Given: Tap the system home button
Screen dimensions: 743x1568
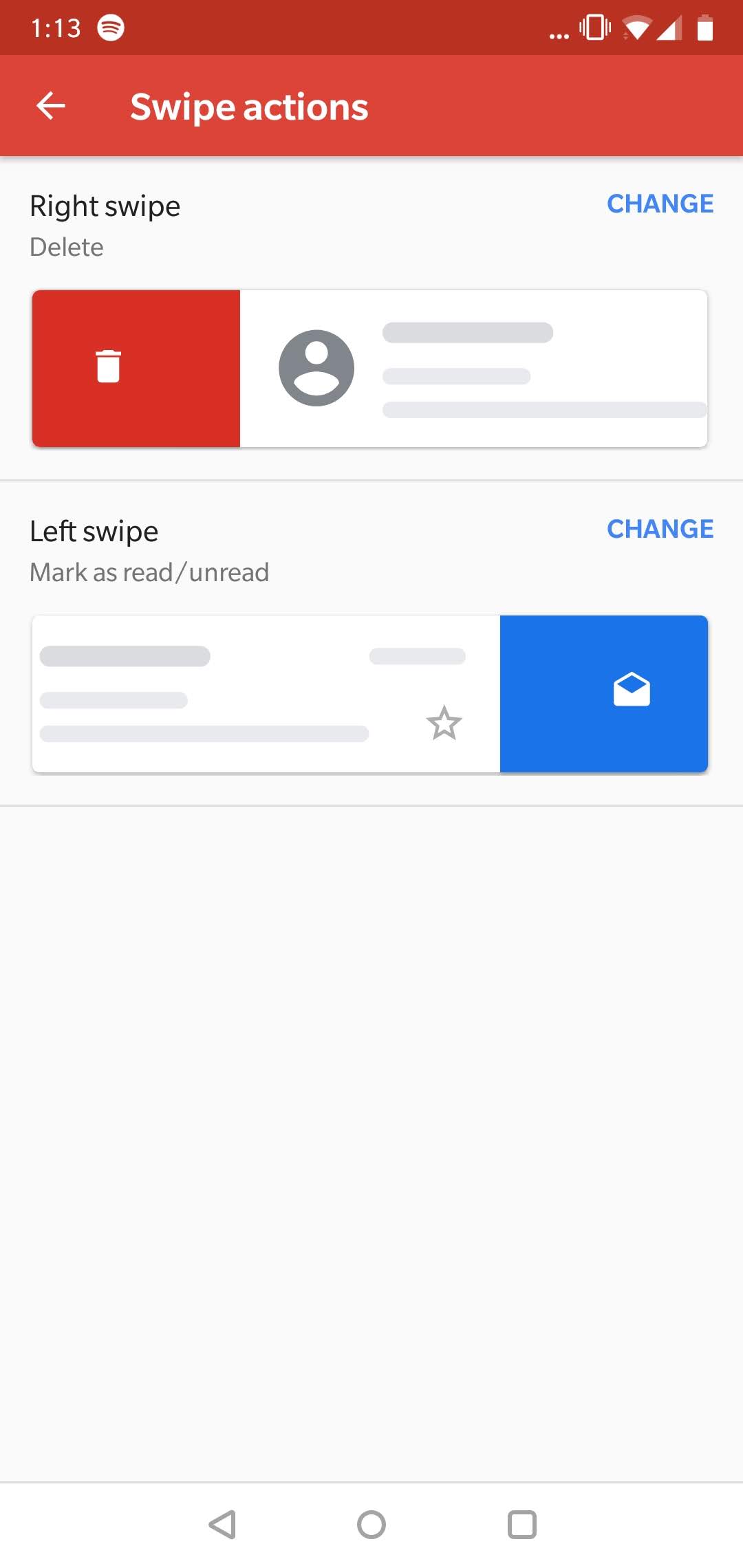Looking at the screenshot, I should [x=371, y=1525].
